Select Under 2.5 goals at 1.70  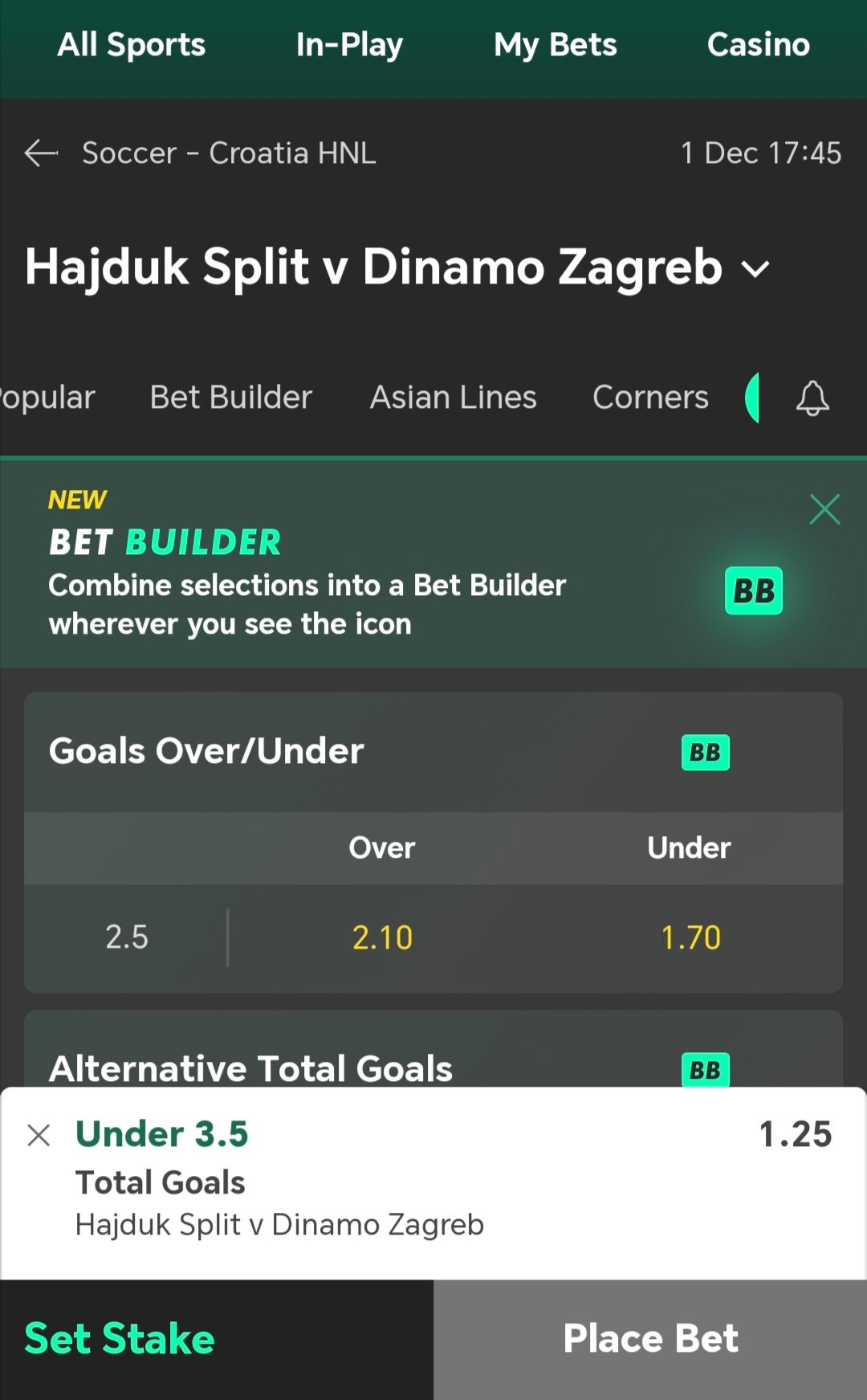[x=690, y=937]
